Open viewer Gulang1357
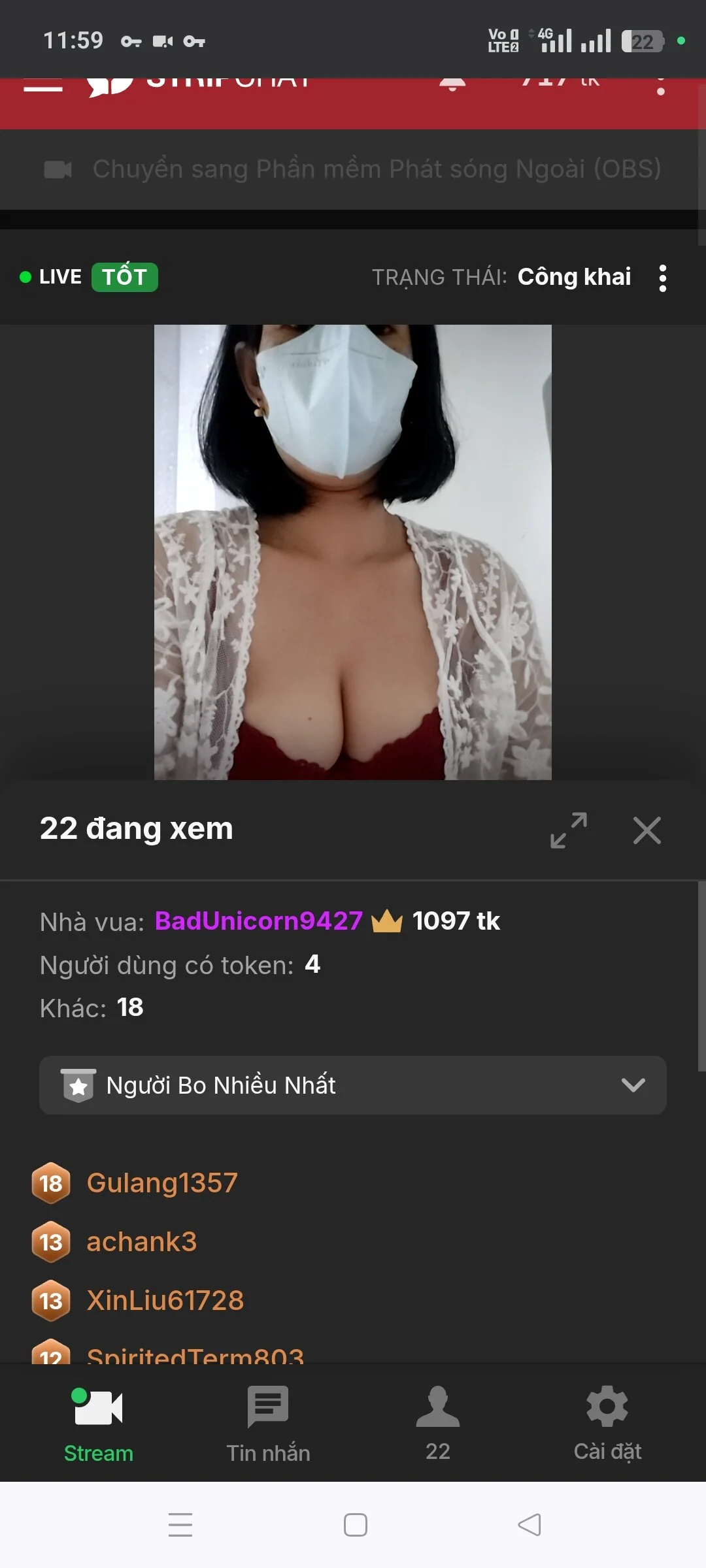Image resolution: width=706 pixels, height=1568 pixels. [162, 1183]
